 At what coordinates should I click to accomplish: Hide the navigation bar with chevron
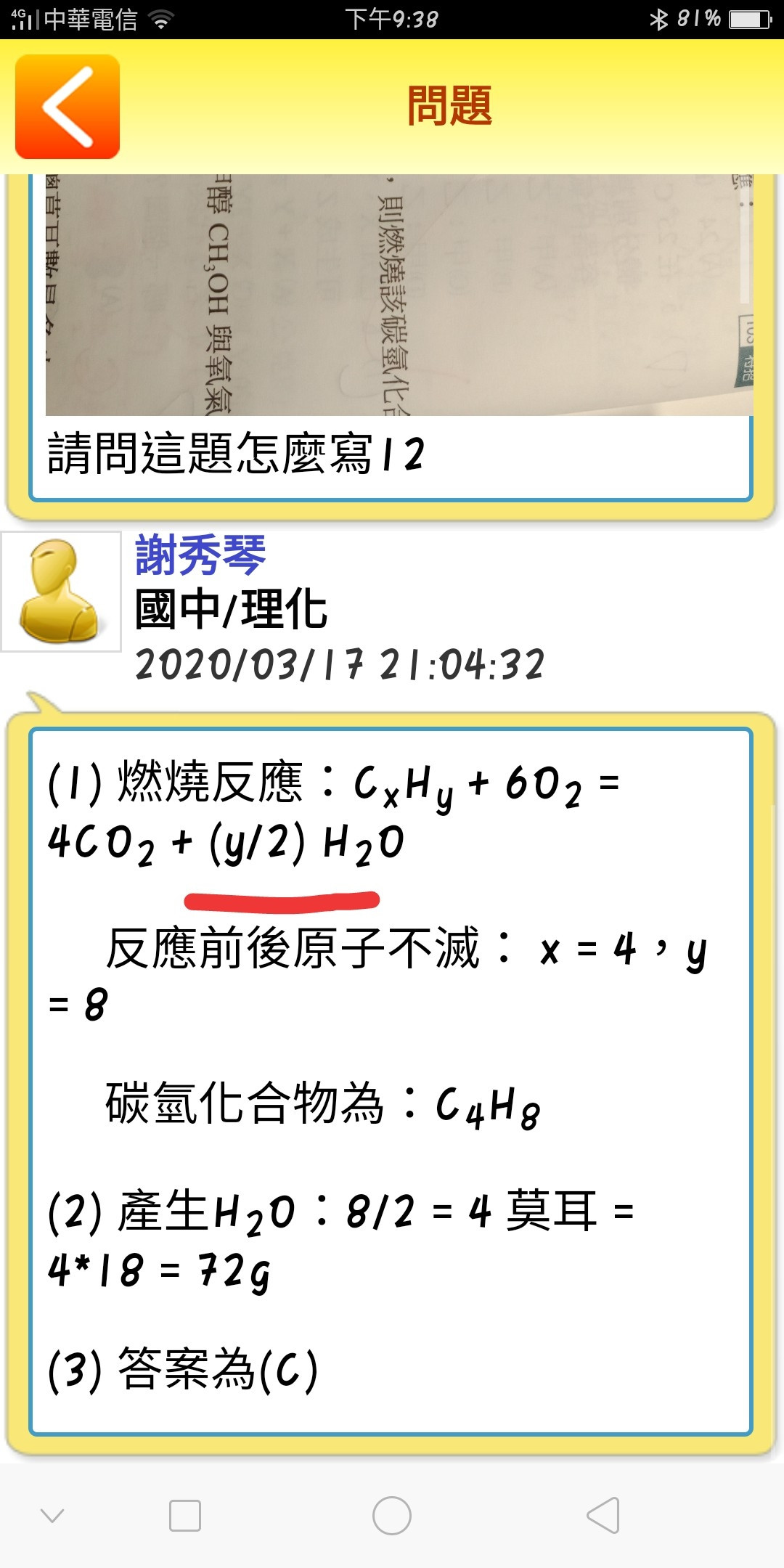coord(52,1516)
